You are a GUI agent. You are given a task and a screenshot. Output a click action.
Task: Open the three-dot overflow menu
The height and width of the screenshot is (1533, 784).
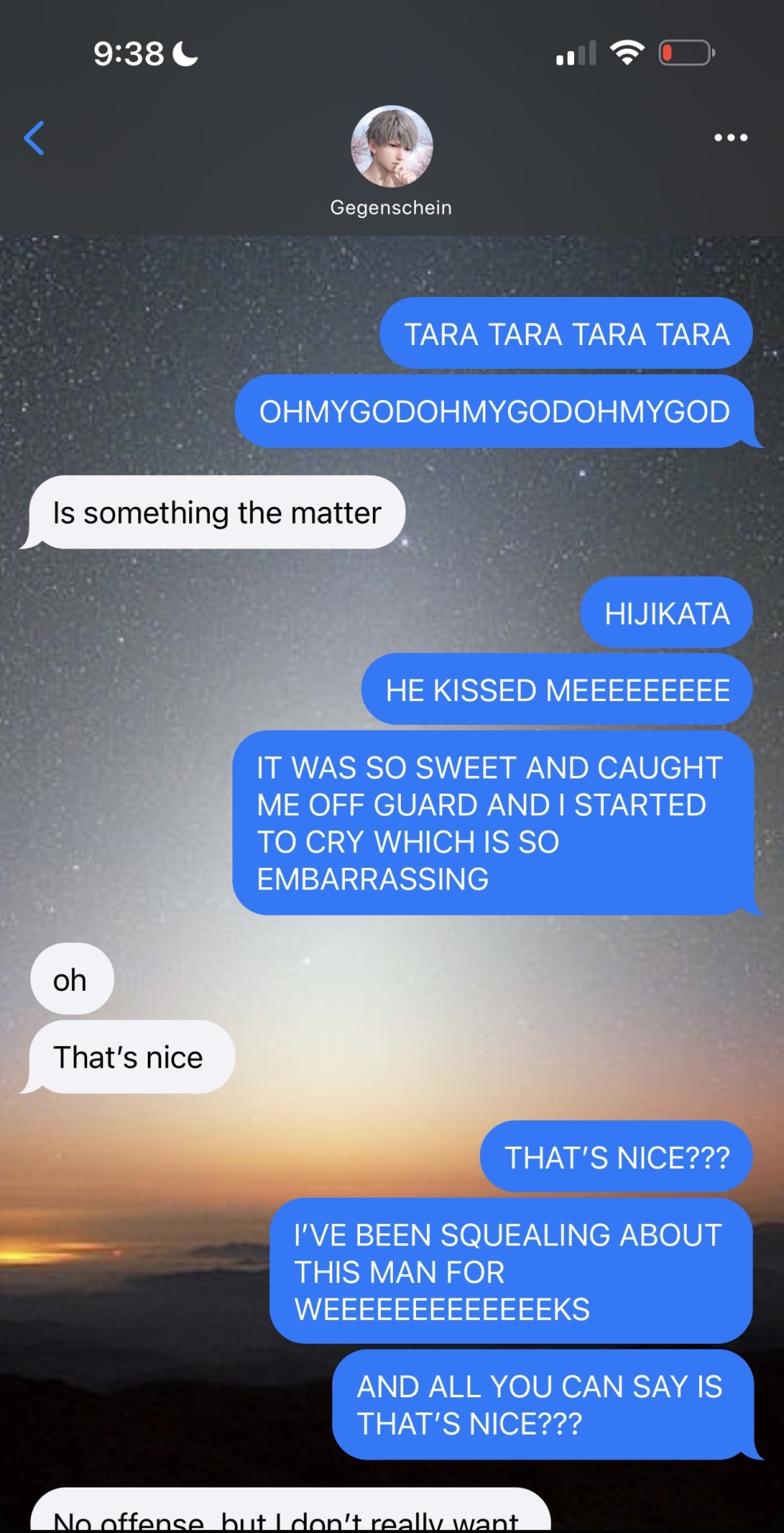[731, 138]
